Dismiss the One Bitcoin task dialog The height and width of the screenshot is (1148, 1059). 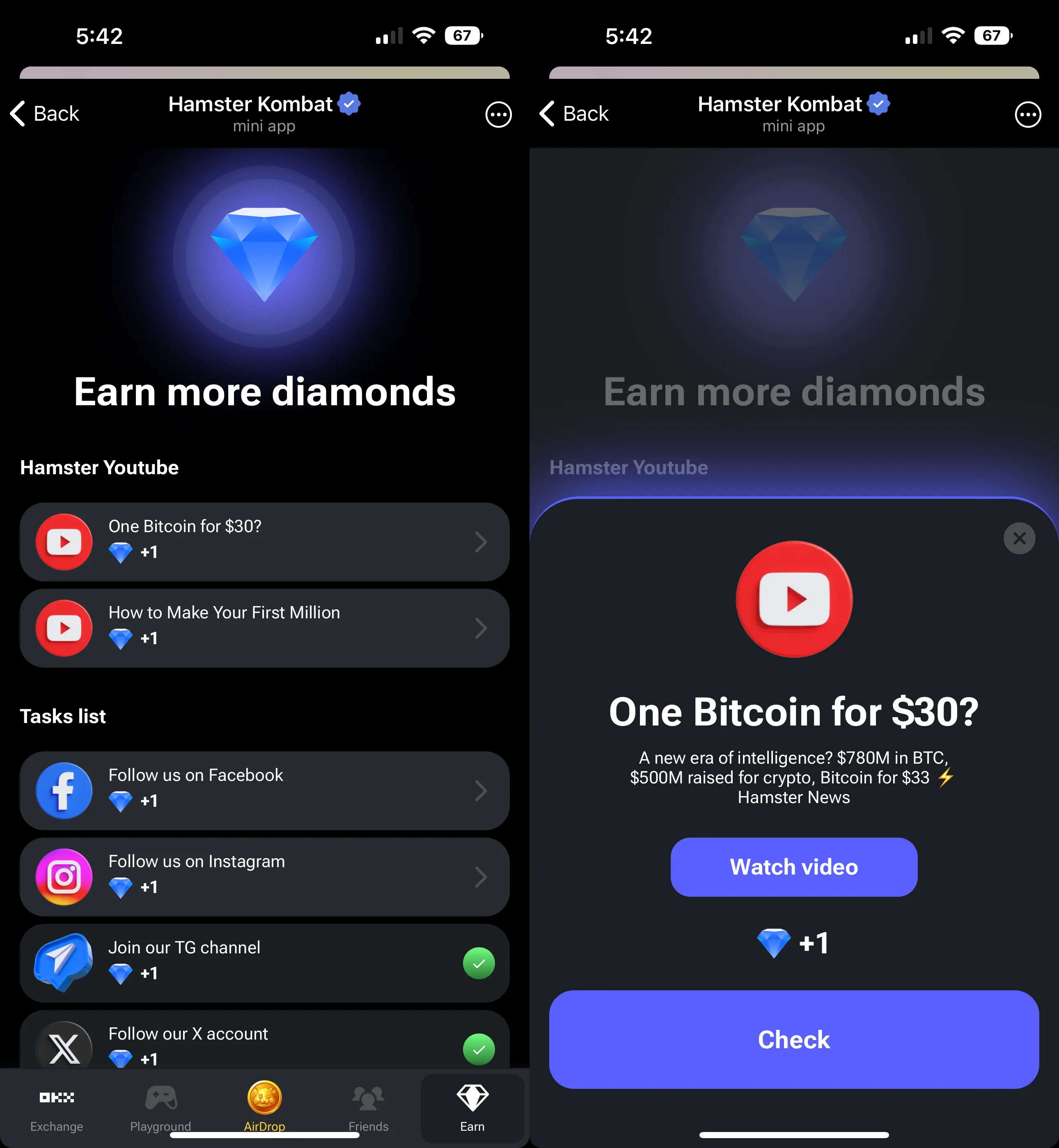coord(1019,538)
